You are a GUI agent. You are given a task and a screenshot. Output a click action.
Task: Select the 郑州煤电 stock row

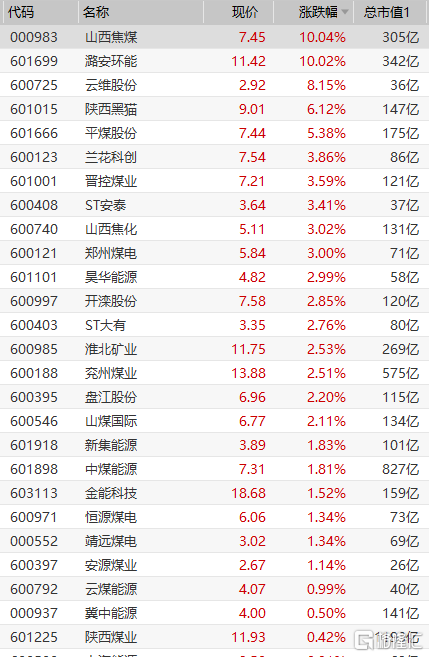214,253
